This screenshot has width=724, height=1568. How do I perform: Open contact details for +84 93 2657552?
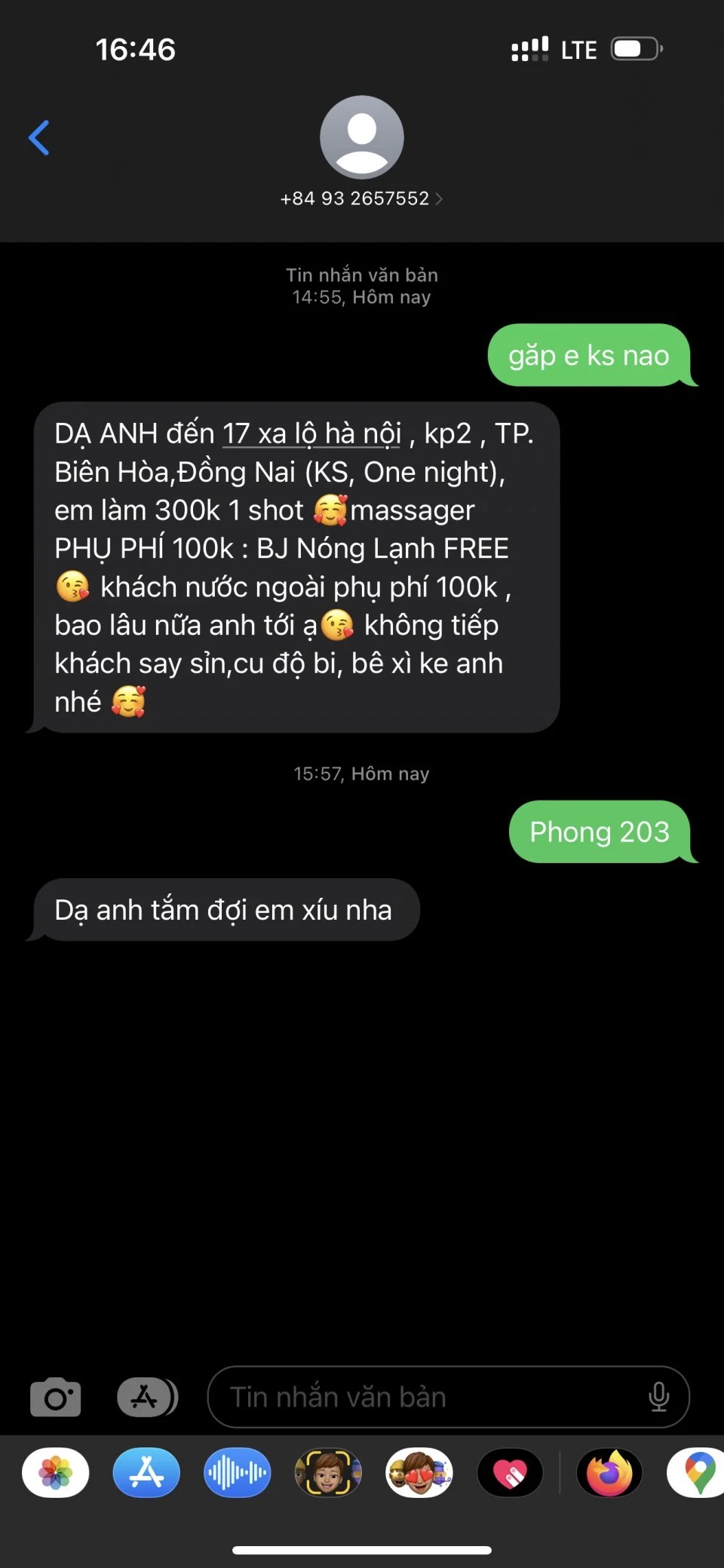click(x=361, y=198)
